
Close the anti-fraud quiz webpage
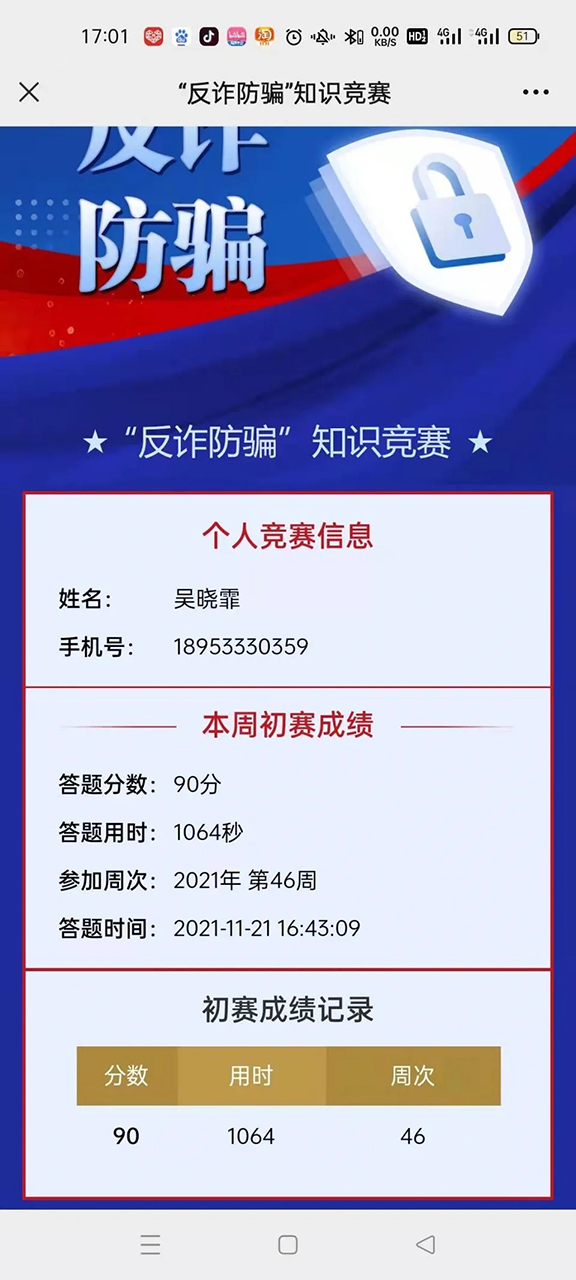coord(29,92)
